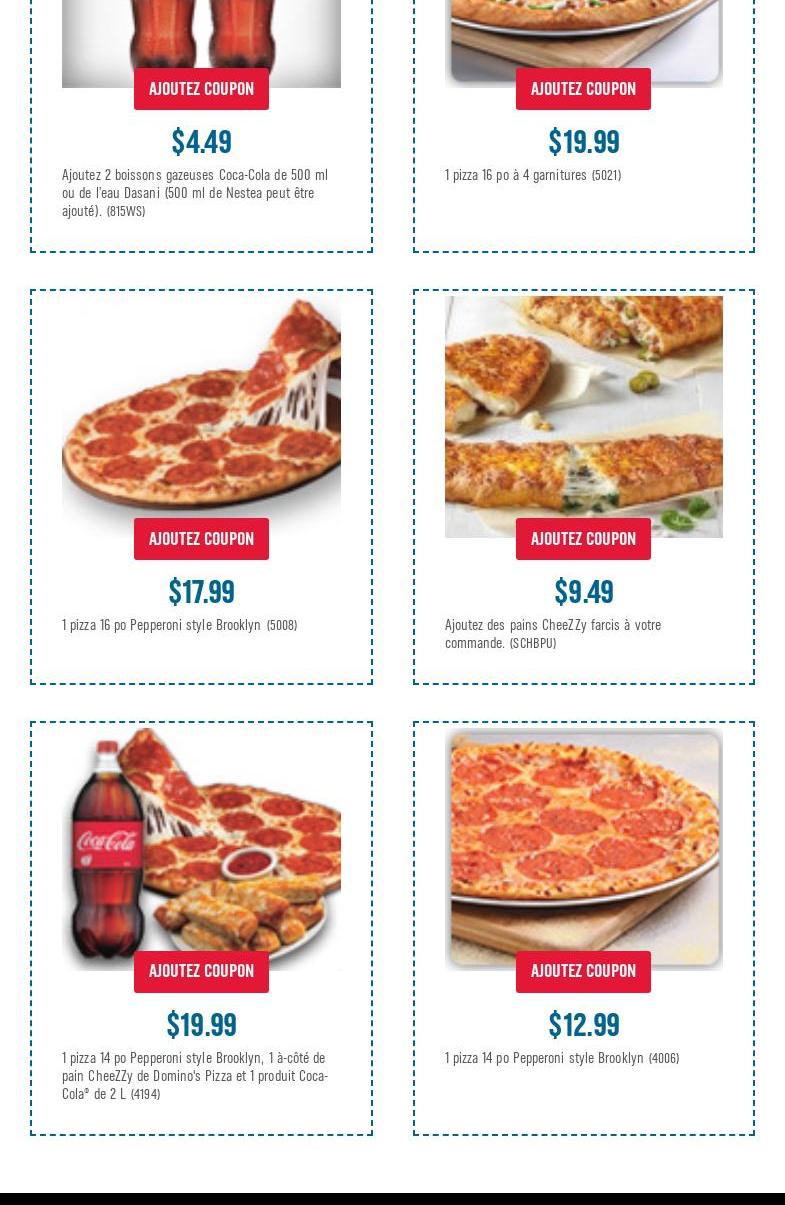Add the $19.99 16 po 4-garnitures pizza coupon
This screenshot has width=785, height=1205.
click(583, 89)
